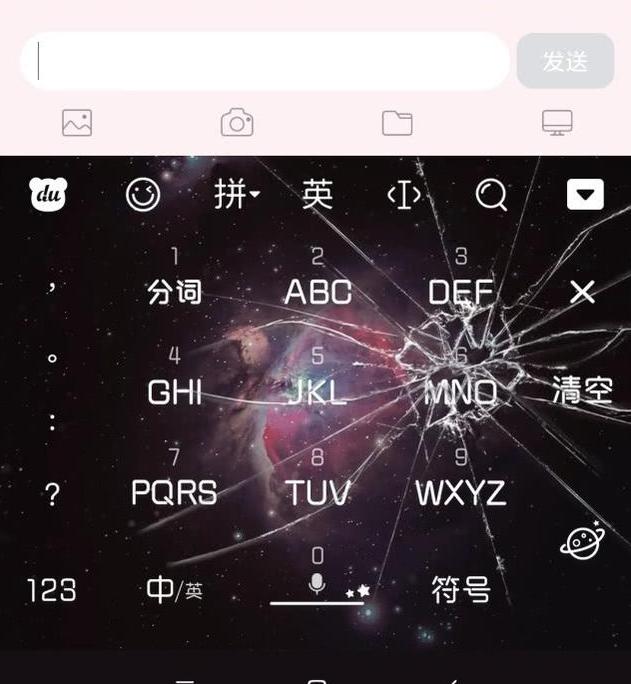Open the camera icon
Viewport: 631px width, 684px height.
237,122
